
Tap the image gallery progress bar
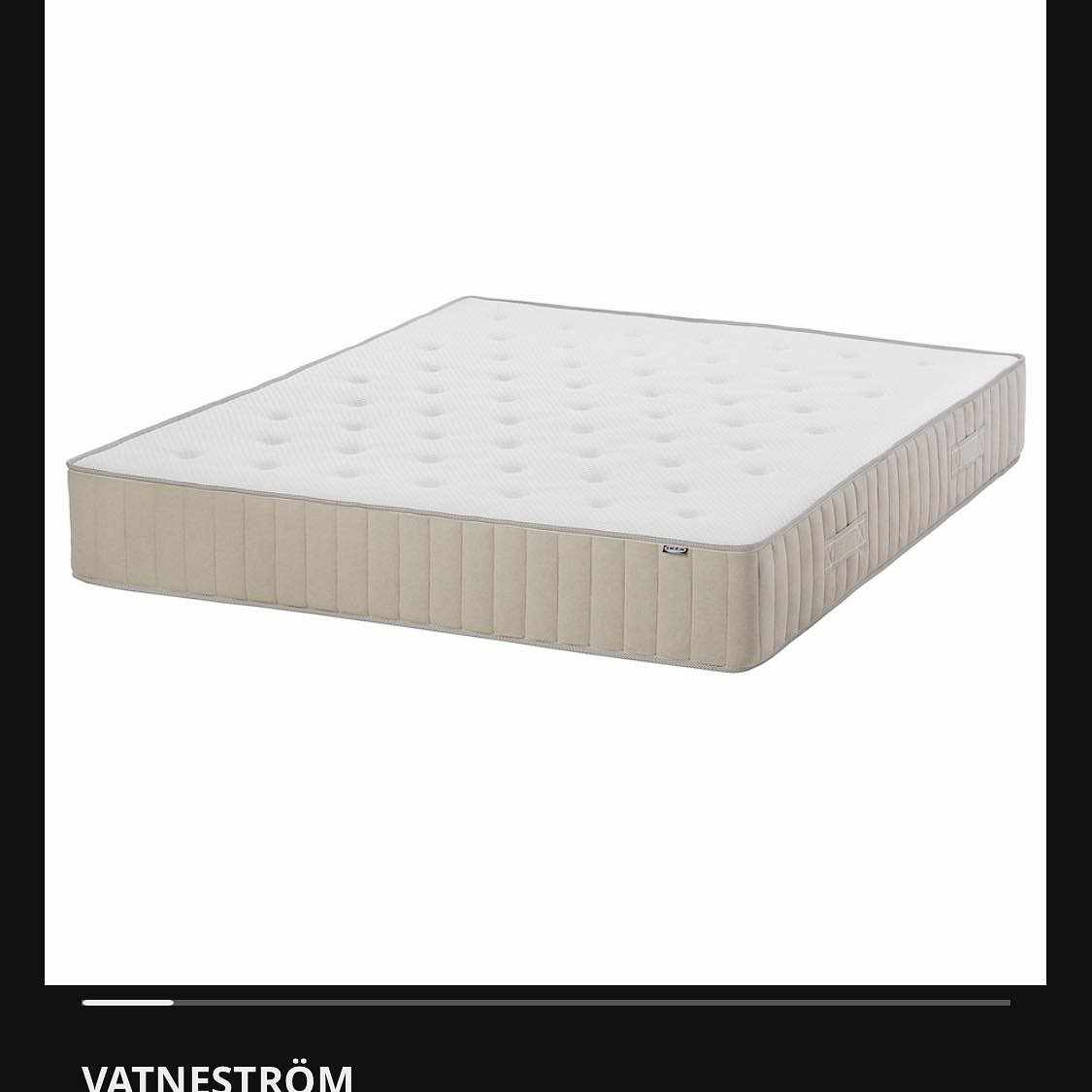pos(546,1002)
